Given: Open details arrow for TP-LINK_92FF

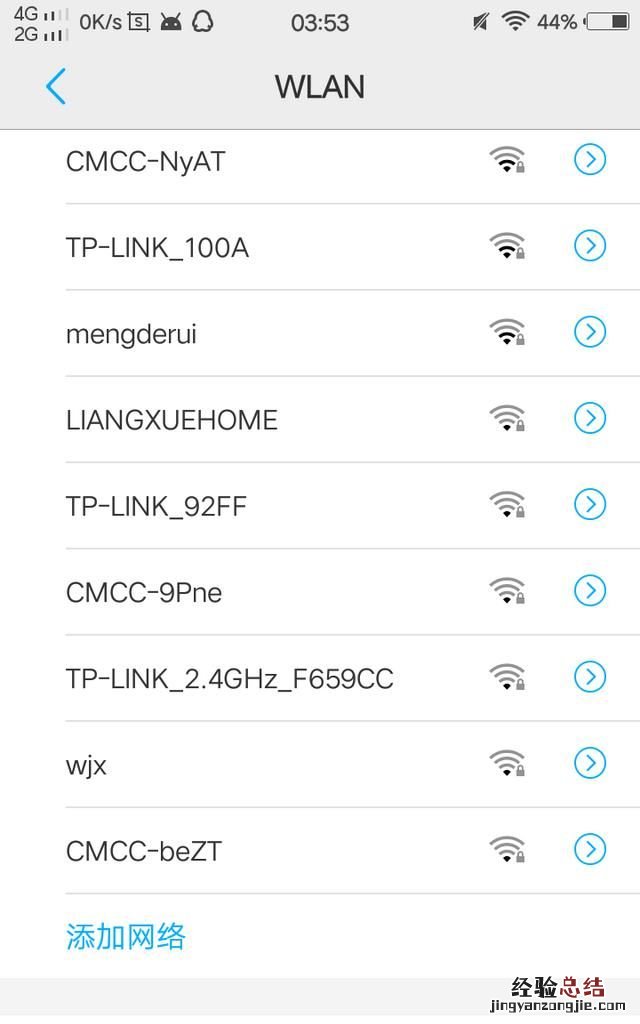Looking at the screenshot, I should point(590,504).
